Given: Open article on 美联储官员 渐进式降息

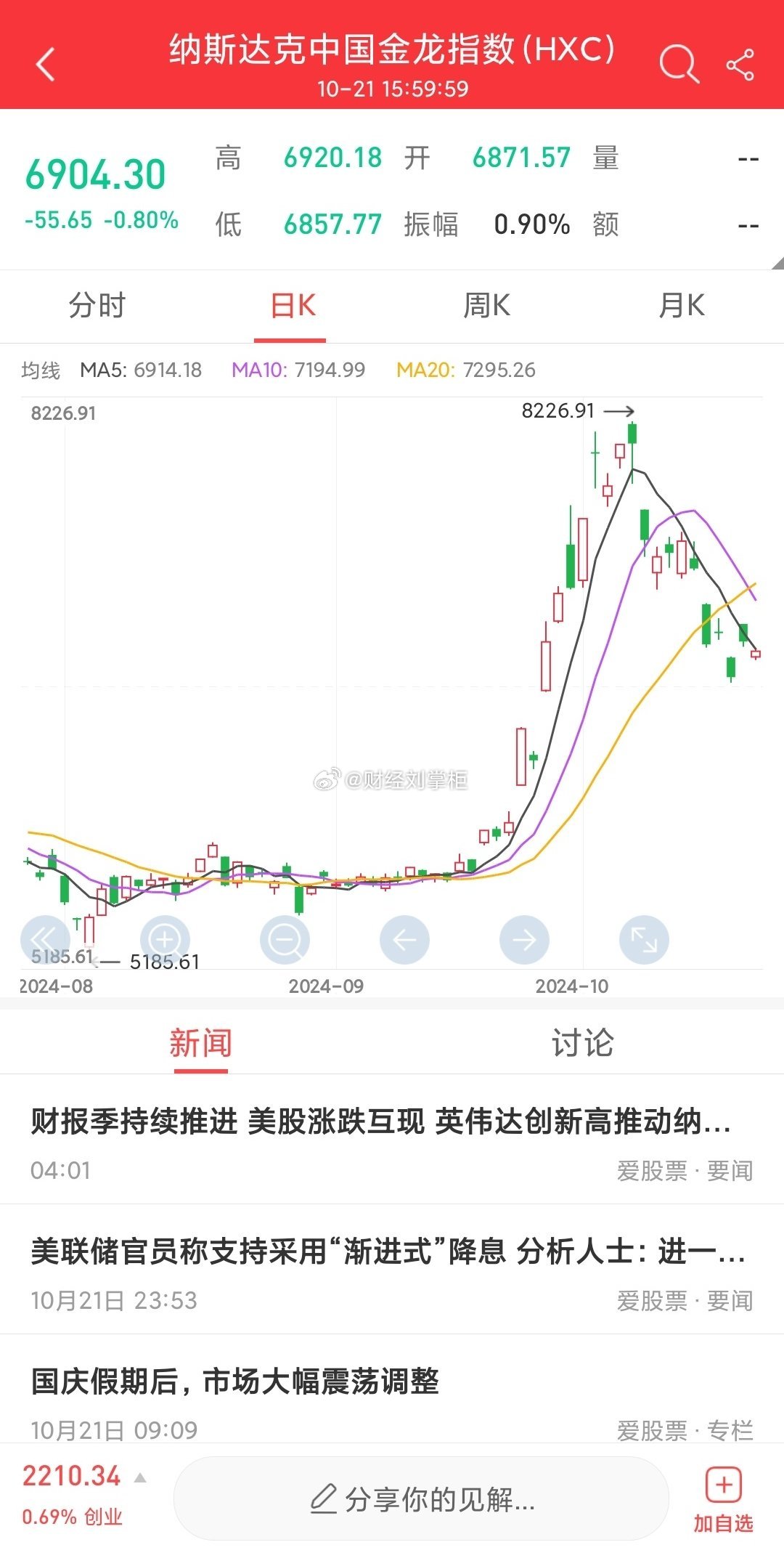Looking at the screenshot, I should (x=392, y=1269).
